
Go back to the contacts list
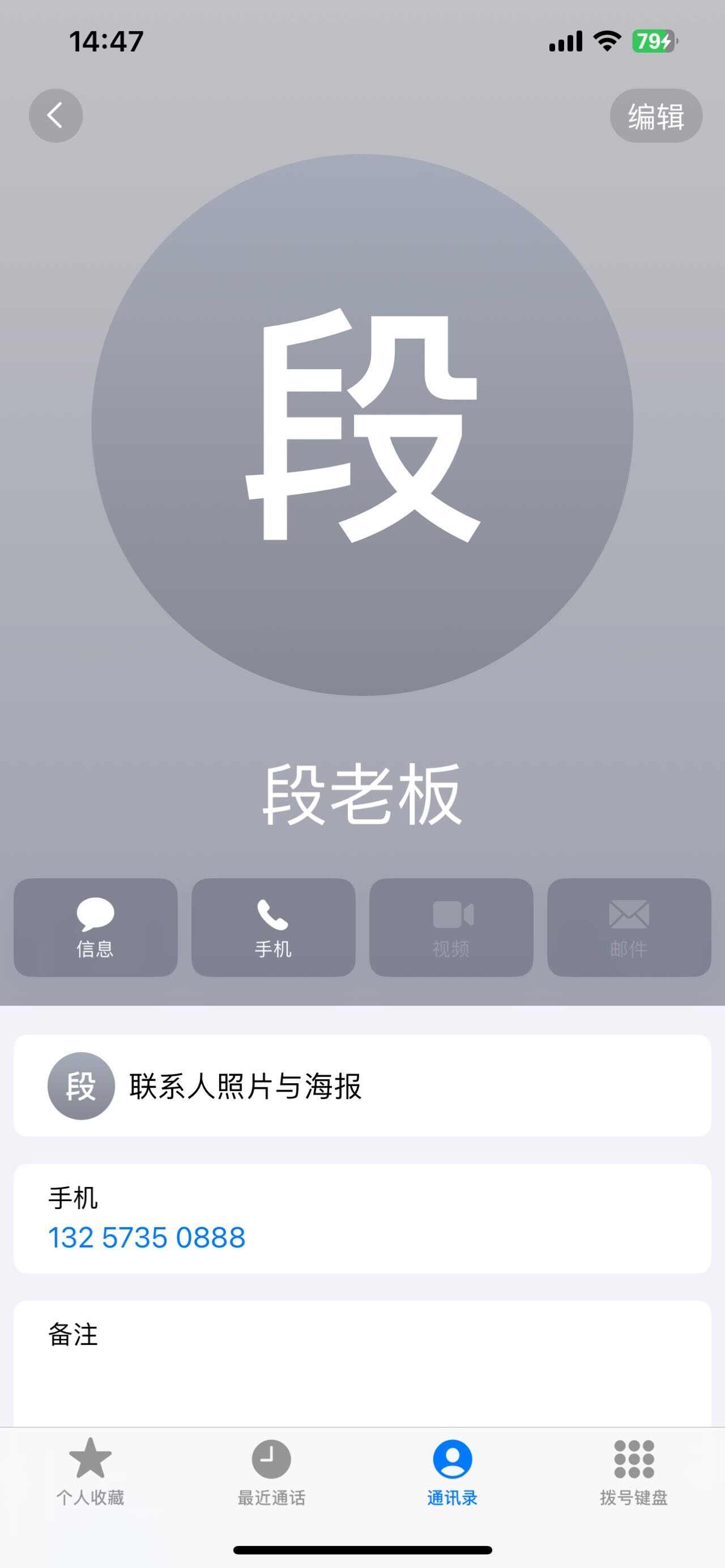click(x=56, y=116)
